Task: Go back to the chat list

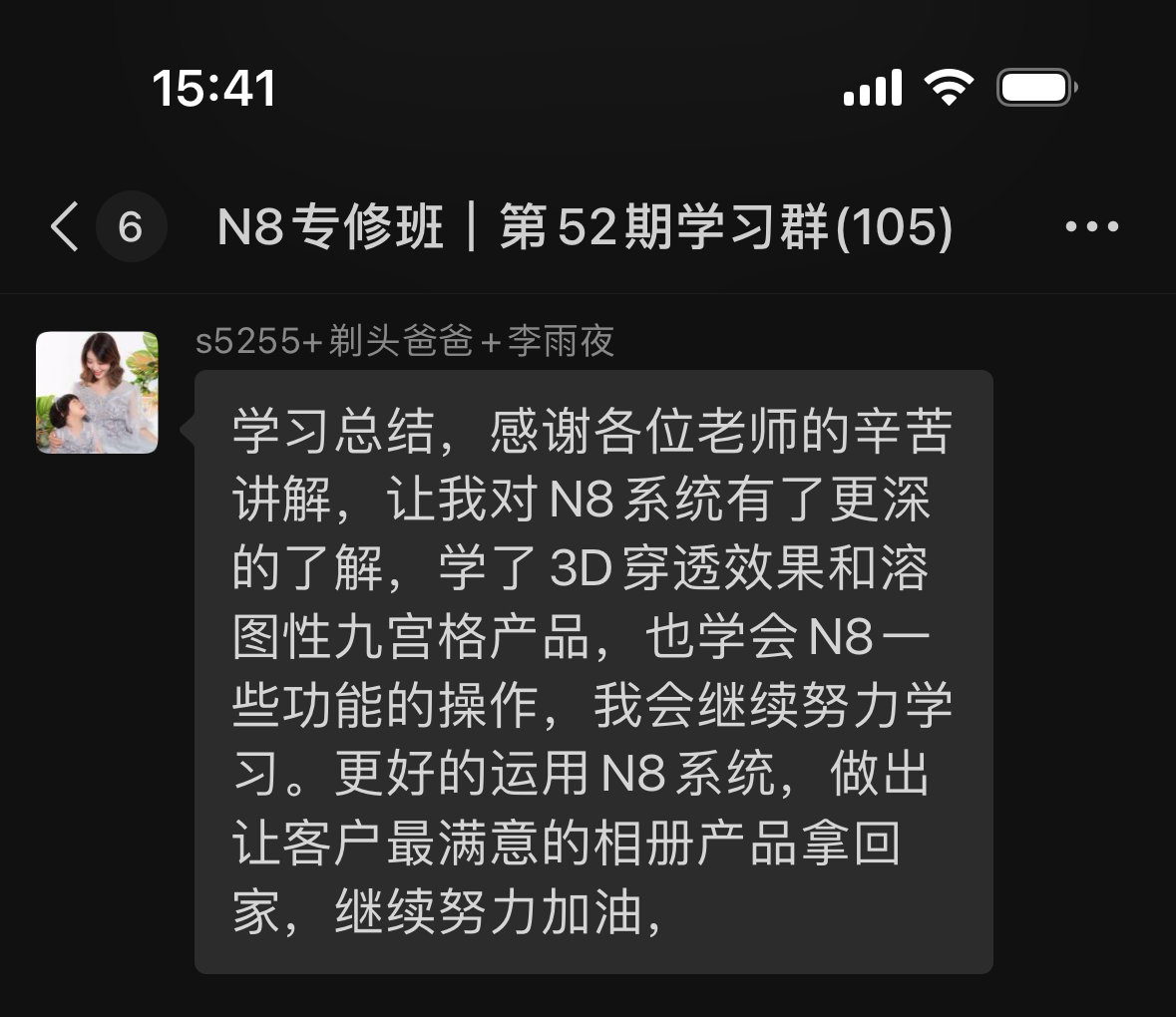Action: coord(66,226)
